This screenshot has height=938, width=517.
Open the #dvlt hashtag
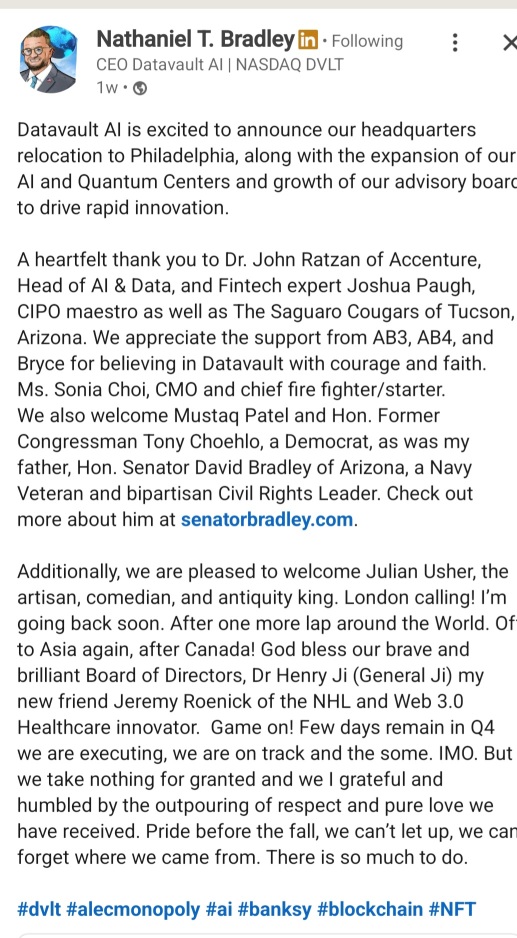click(39, 910)
